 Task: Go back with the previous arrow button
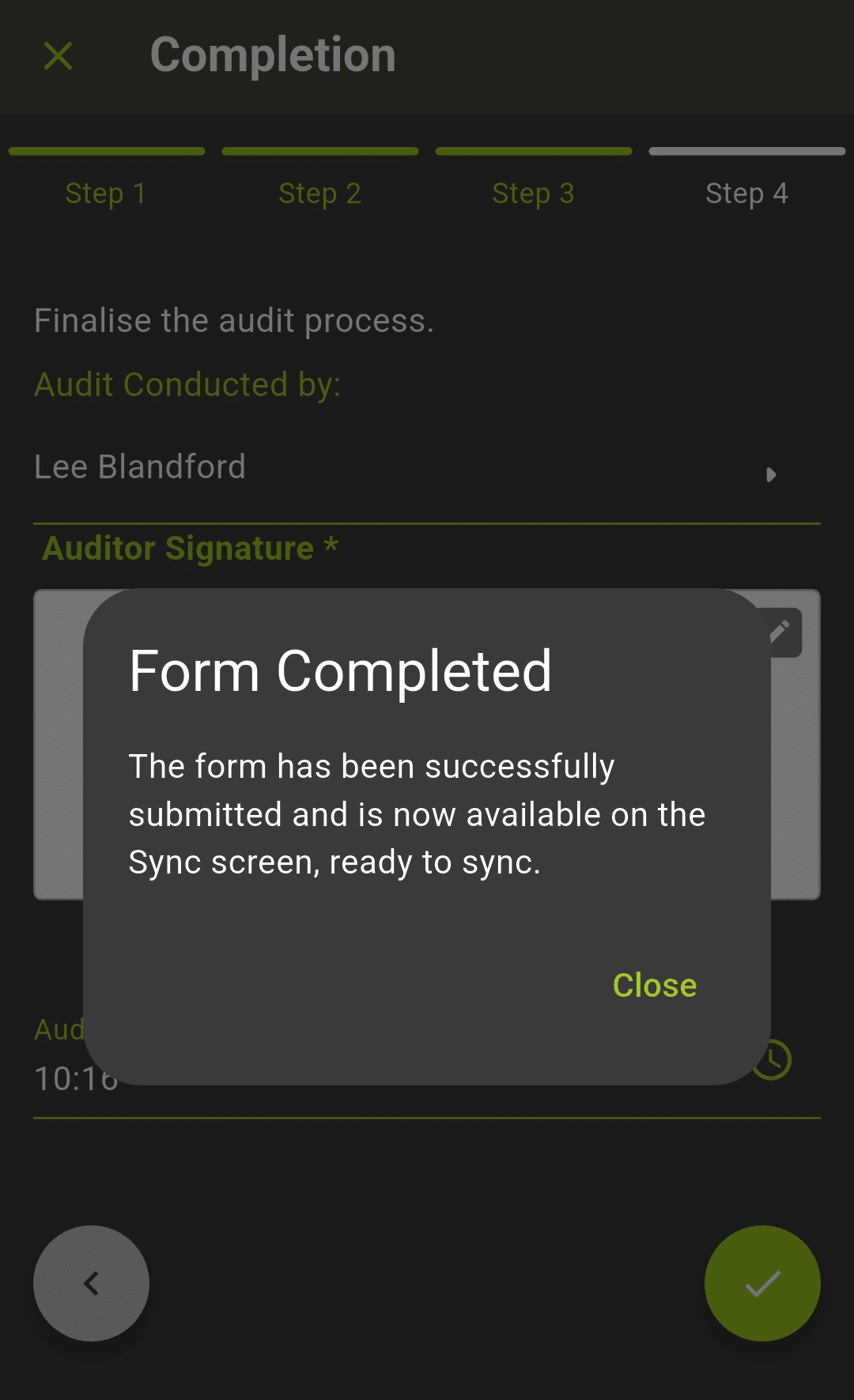pos(91,1283)
